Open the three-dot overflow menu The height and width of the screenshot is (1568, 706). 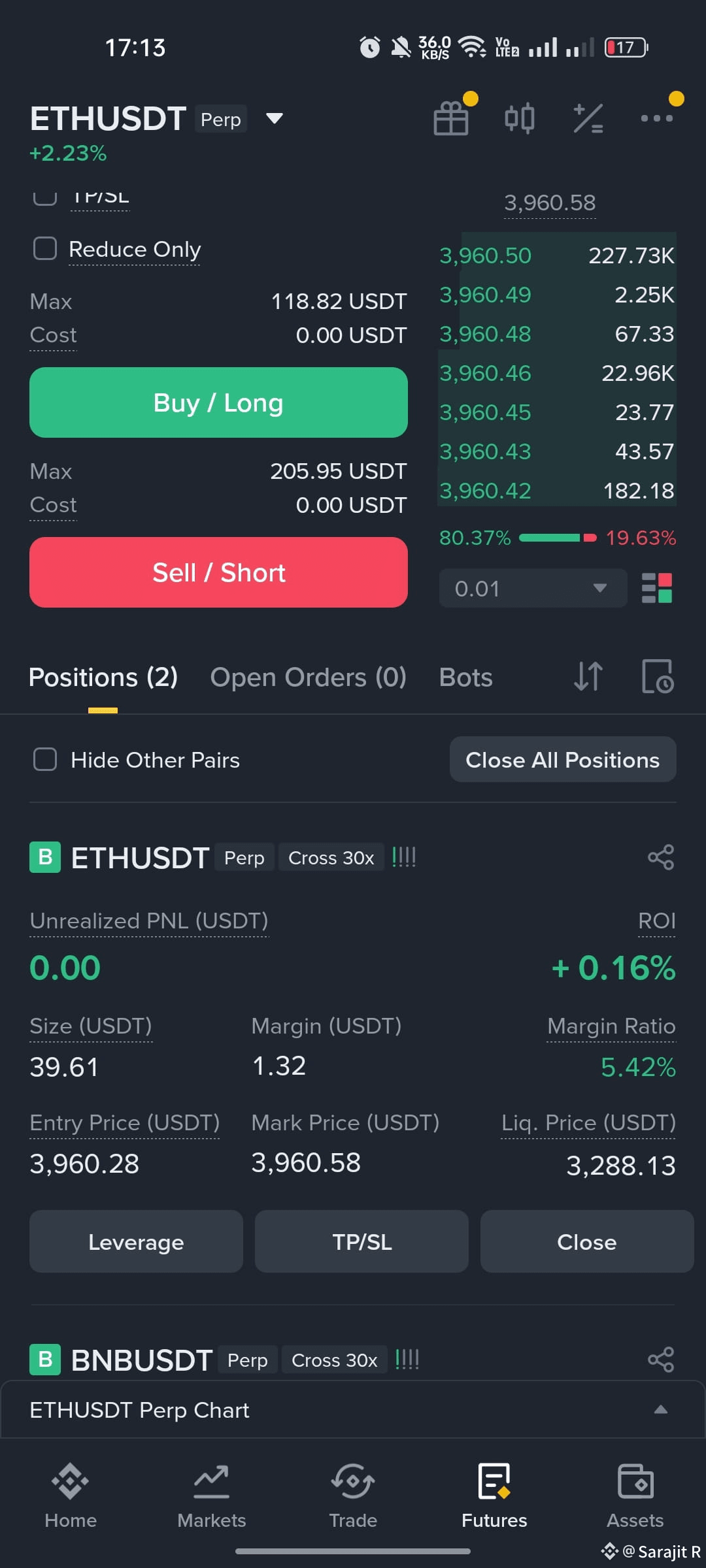coord(657,118)
